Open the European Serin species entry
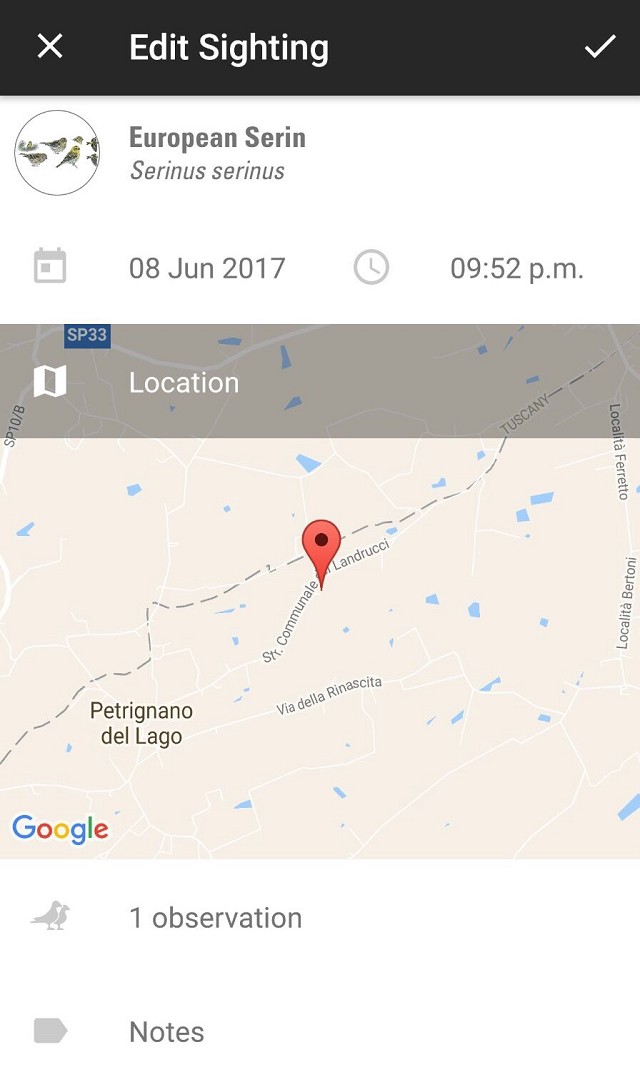Screen dimensions: 640x1087 pyautogui.click(x=320, y=153)
